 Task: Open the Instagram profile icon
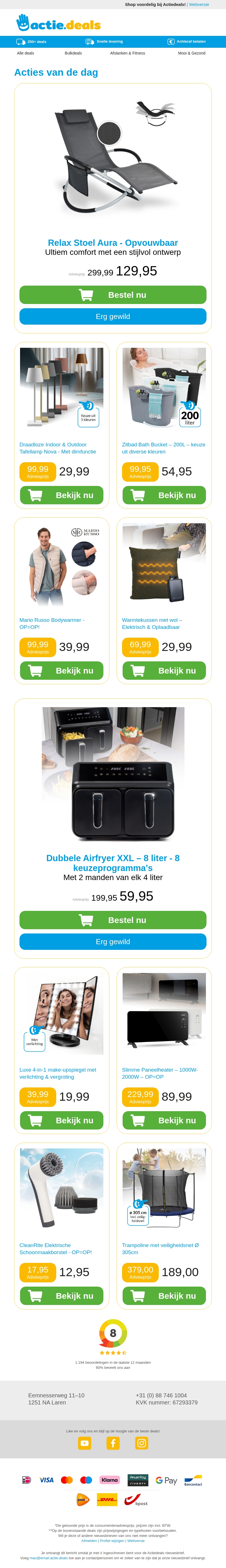[141, 1443]
